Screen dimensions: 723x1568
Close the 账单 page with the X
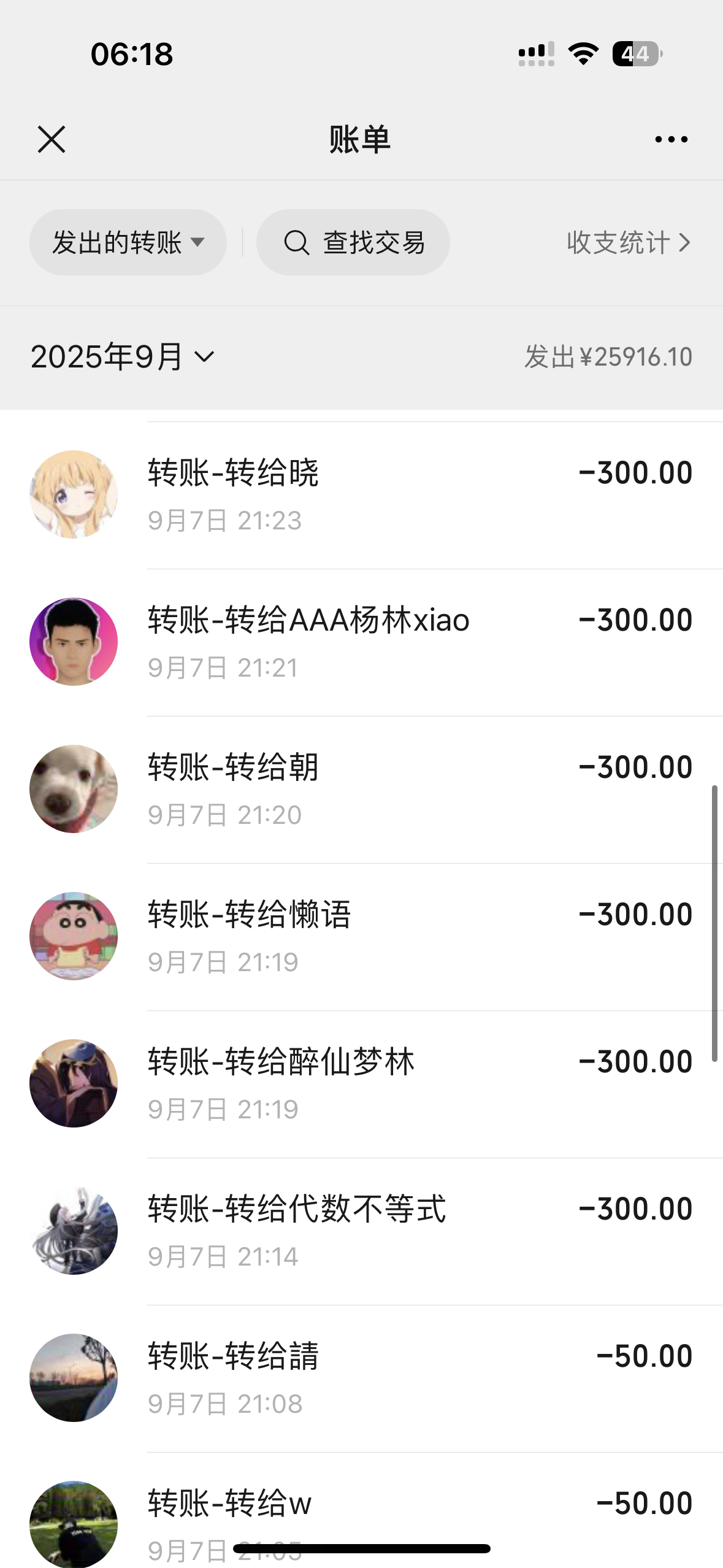(x=51, y=139)
